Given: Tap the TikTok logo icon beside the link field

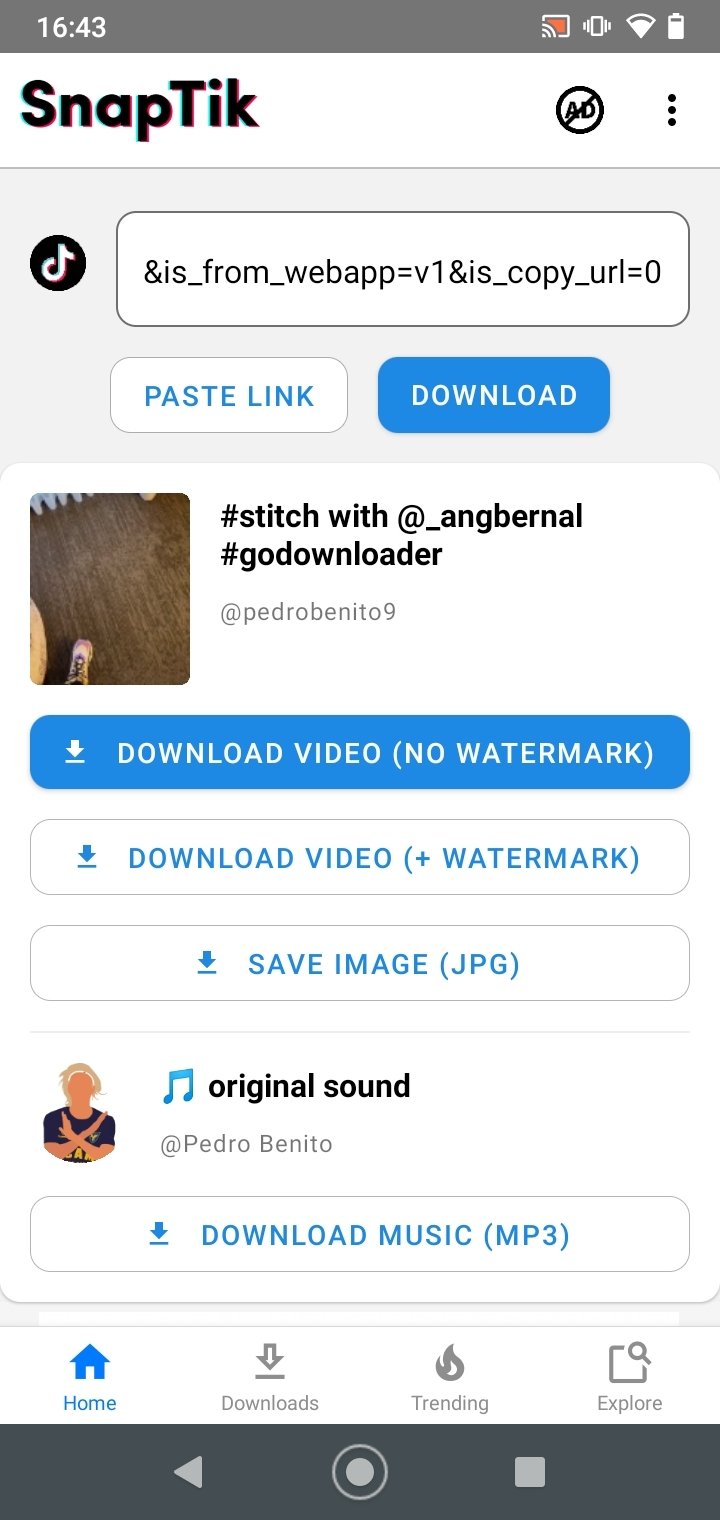Looking at the screenshot, I should click(58, 263).
